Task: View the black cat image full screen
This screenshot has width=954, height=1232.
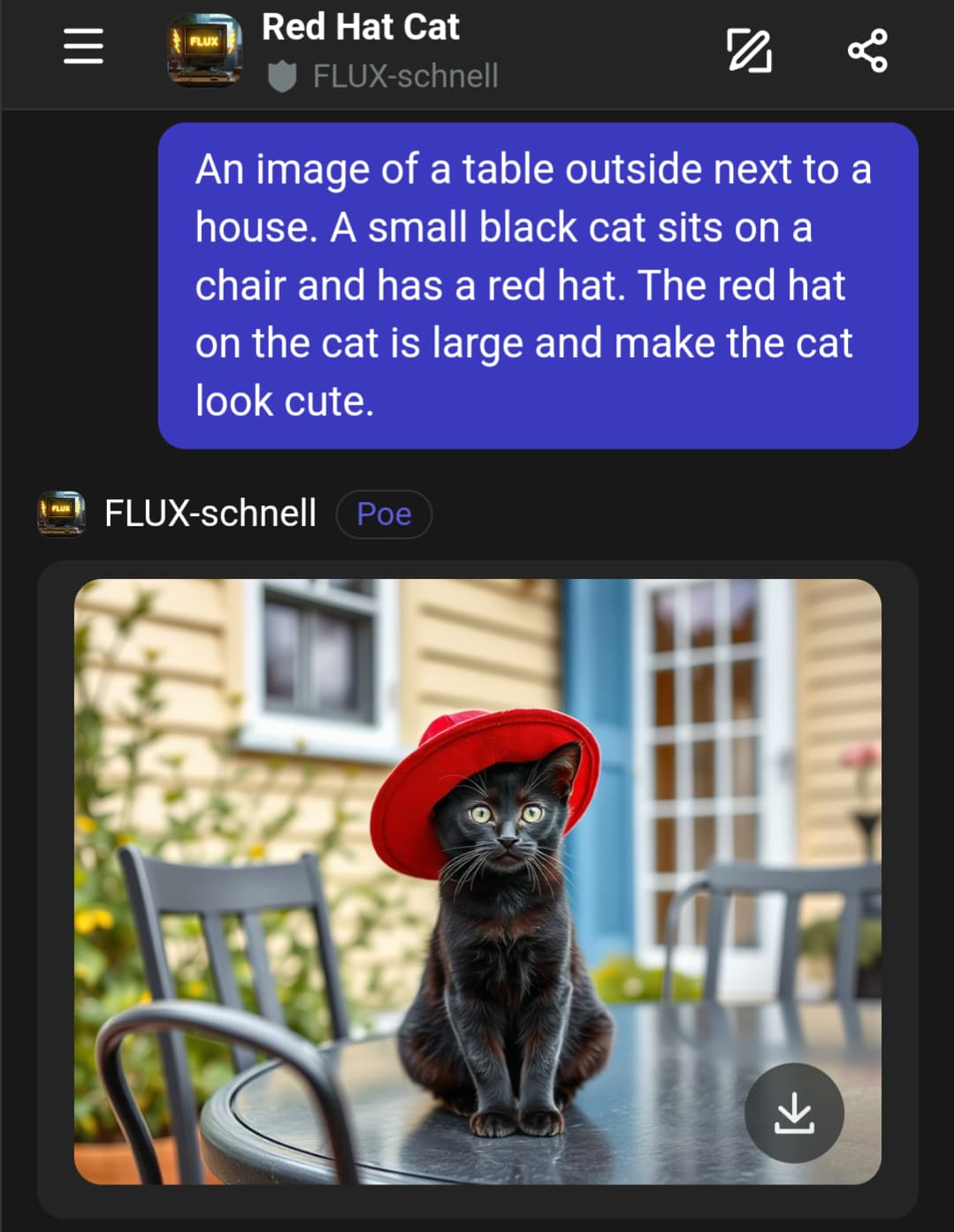Action: tap(477, 848)
